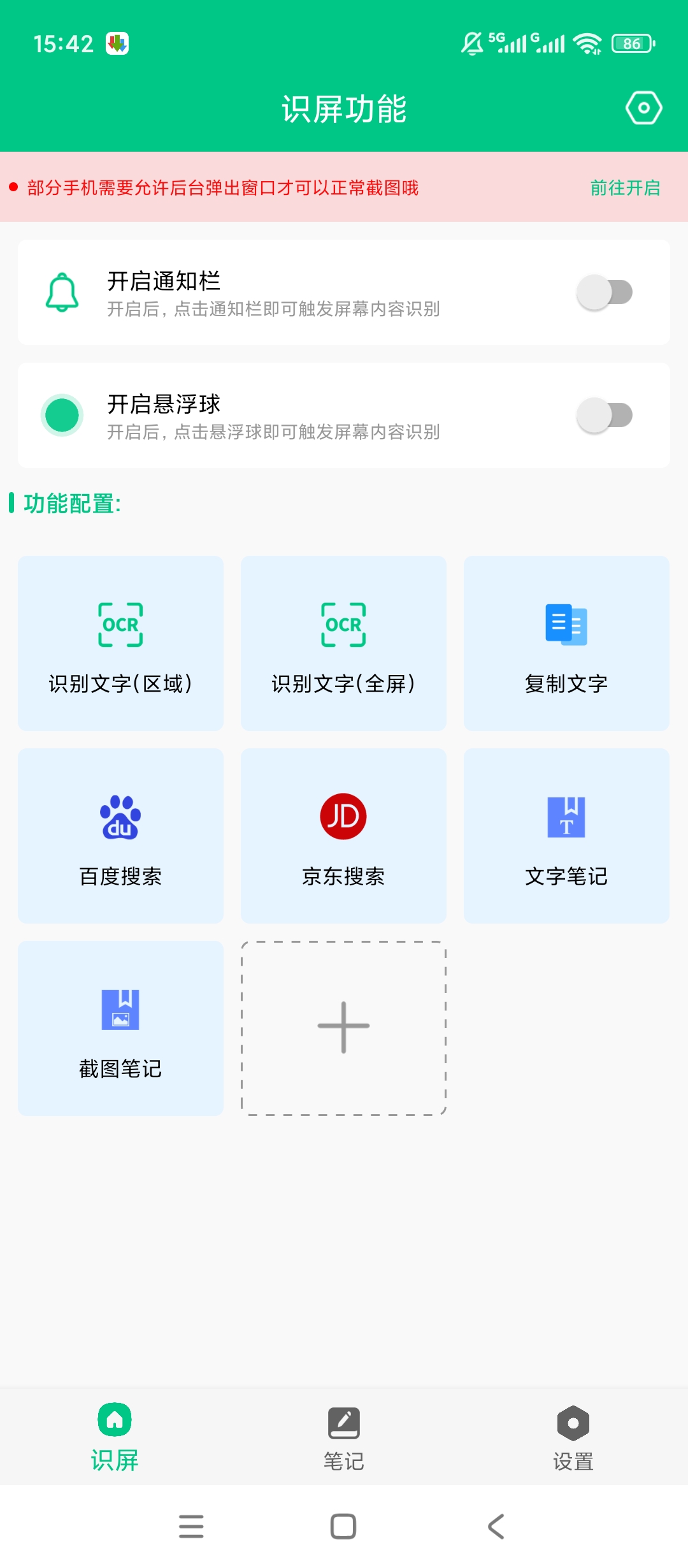The image size is (688, 1568).
Task: Select the 识屏 home tab at bottom
Action: 115,1439
